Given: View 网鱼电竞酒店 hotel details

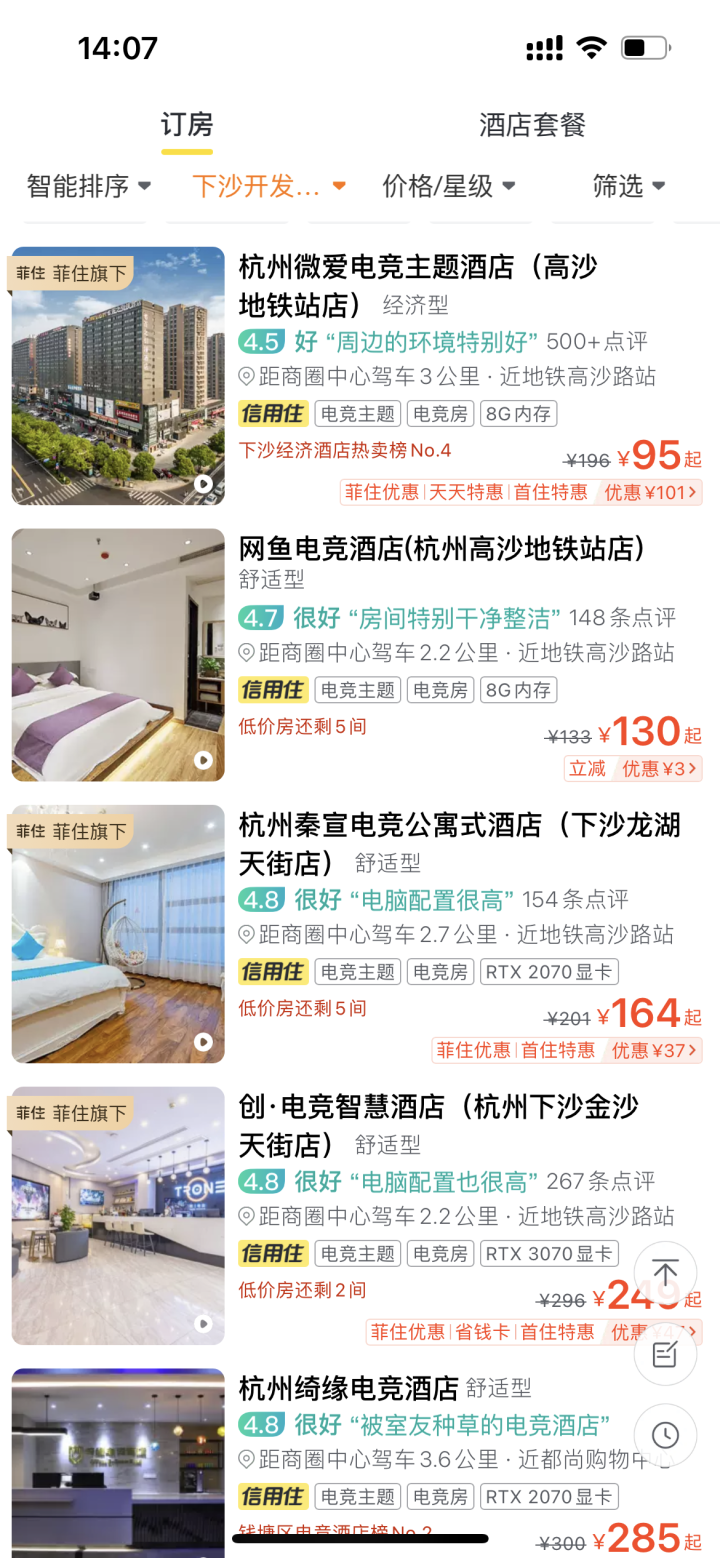Looking at the screenshot, I should point(441,549).
